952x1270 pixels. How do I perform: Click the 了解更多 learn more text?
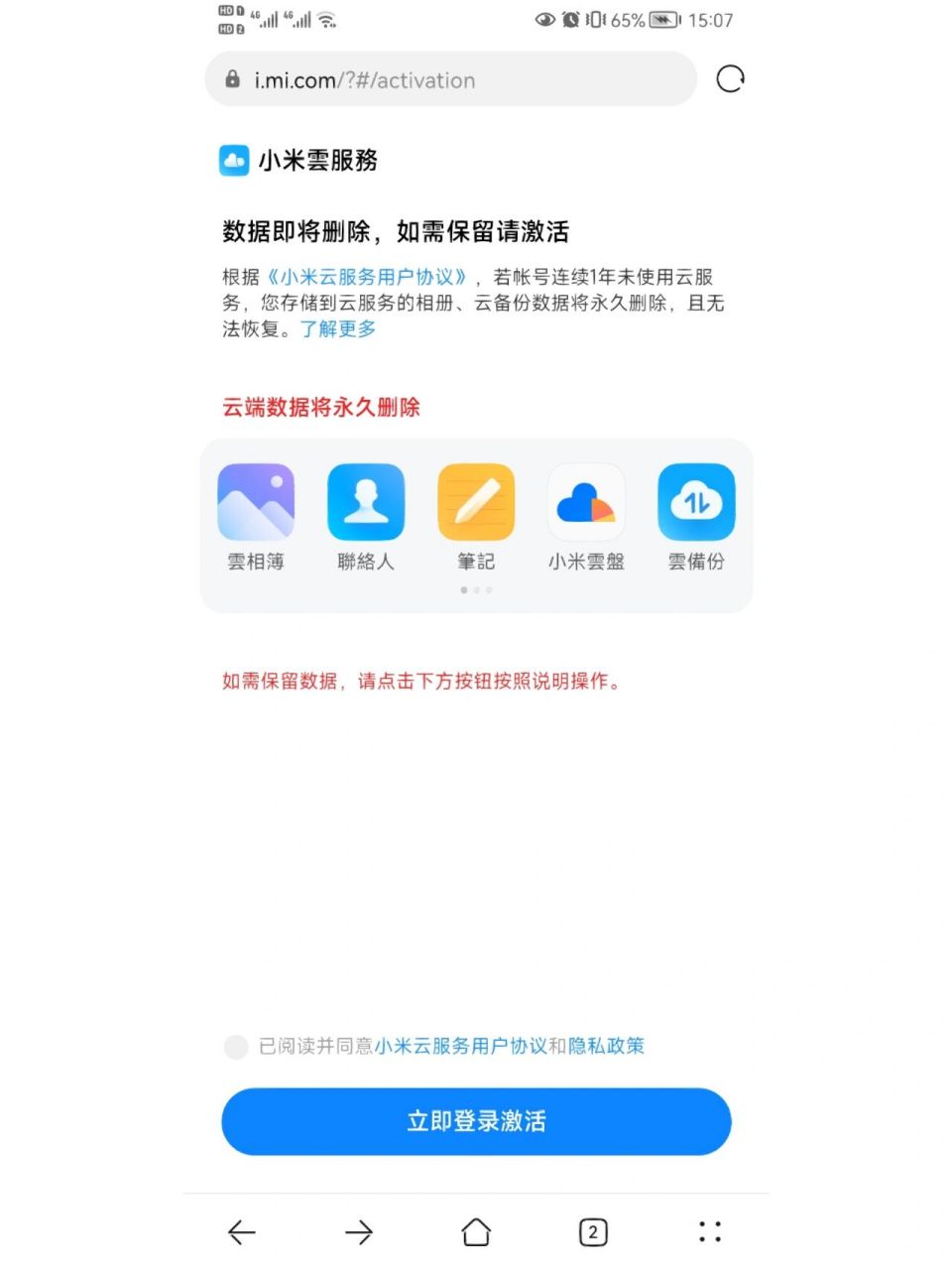338,329
